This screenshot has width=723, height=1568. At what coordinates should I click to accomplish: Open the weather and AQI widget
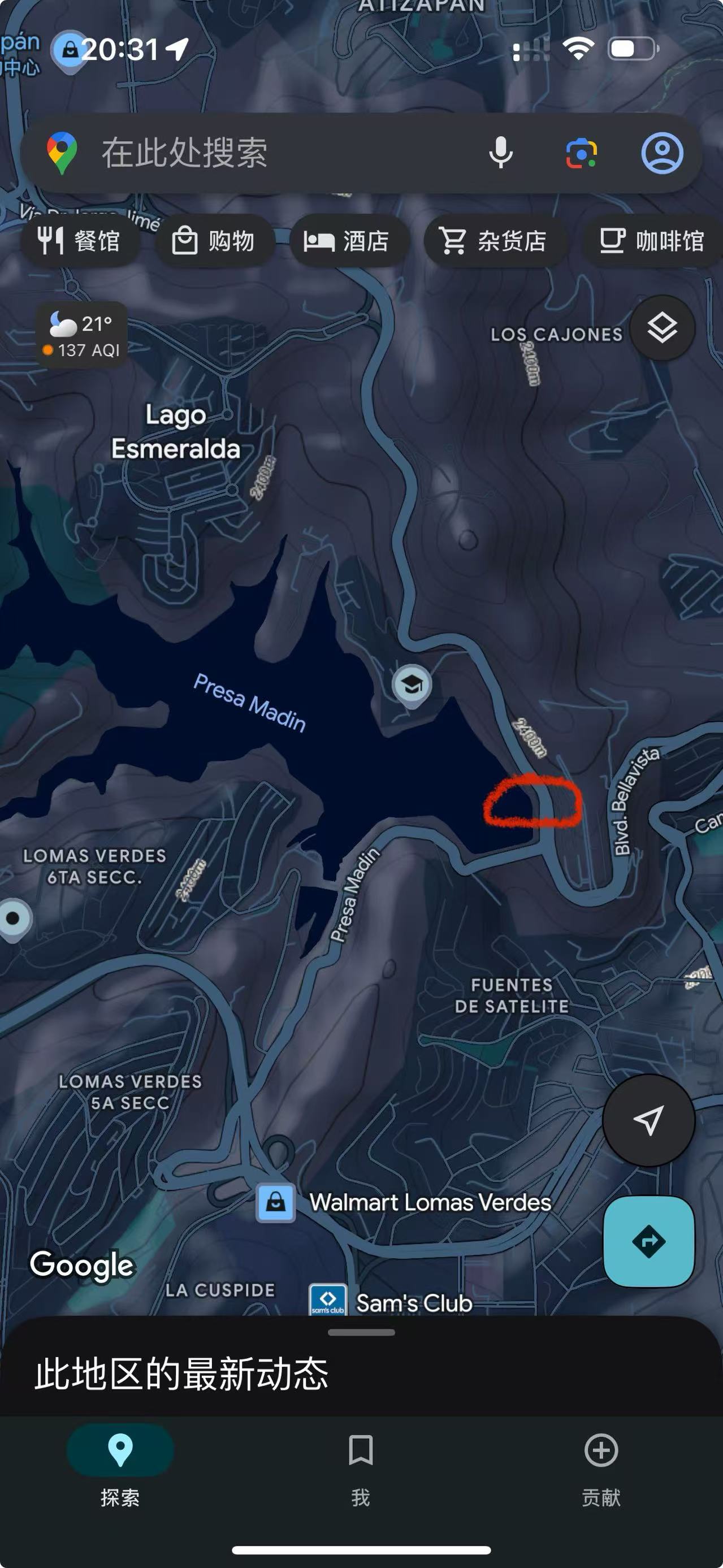[x=81, y=335]
